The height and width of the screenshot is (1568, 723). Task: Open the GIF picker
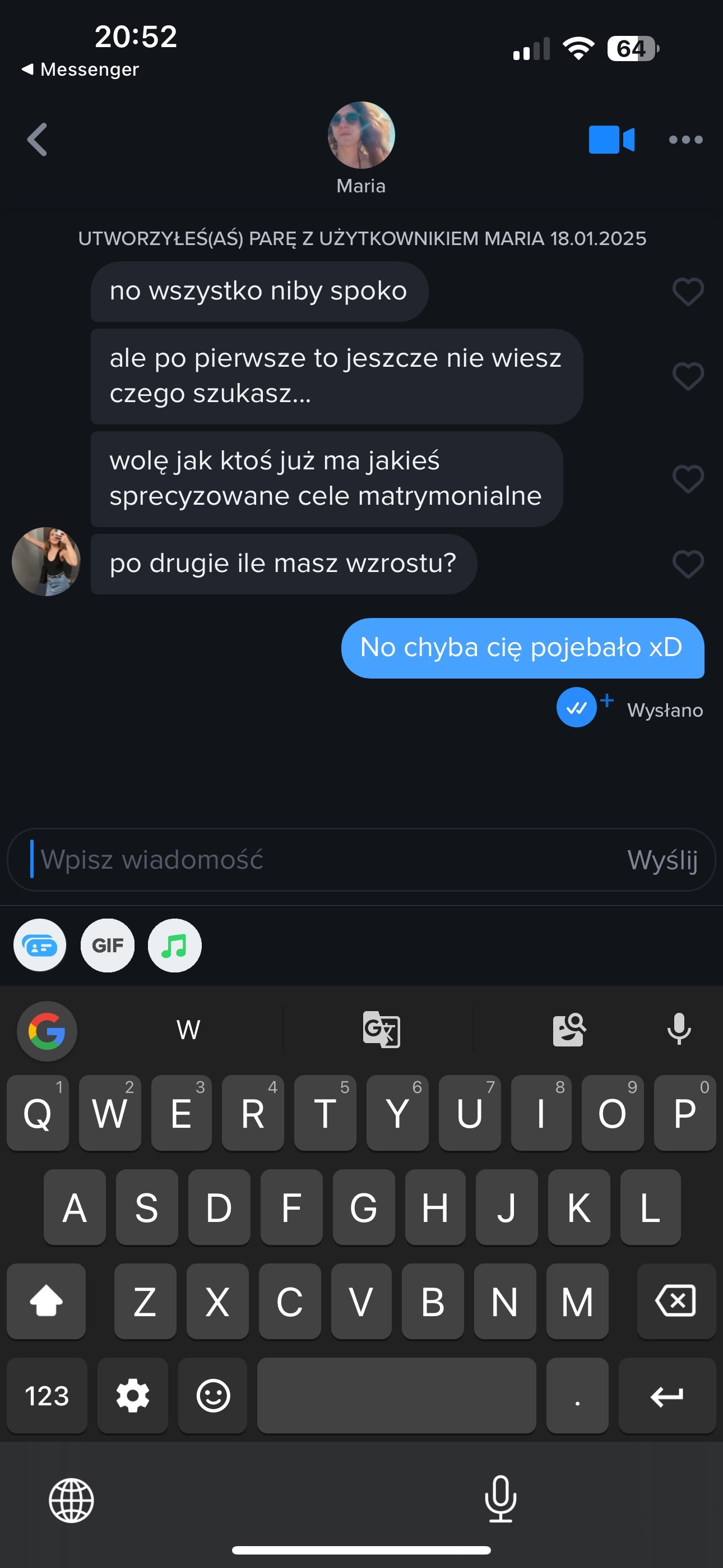tap(108, 946)
